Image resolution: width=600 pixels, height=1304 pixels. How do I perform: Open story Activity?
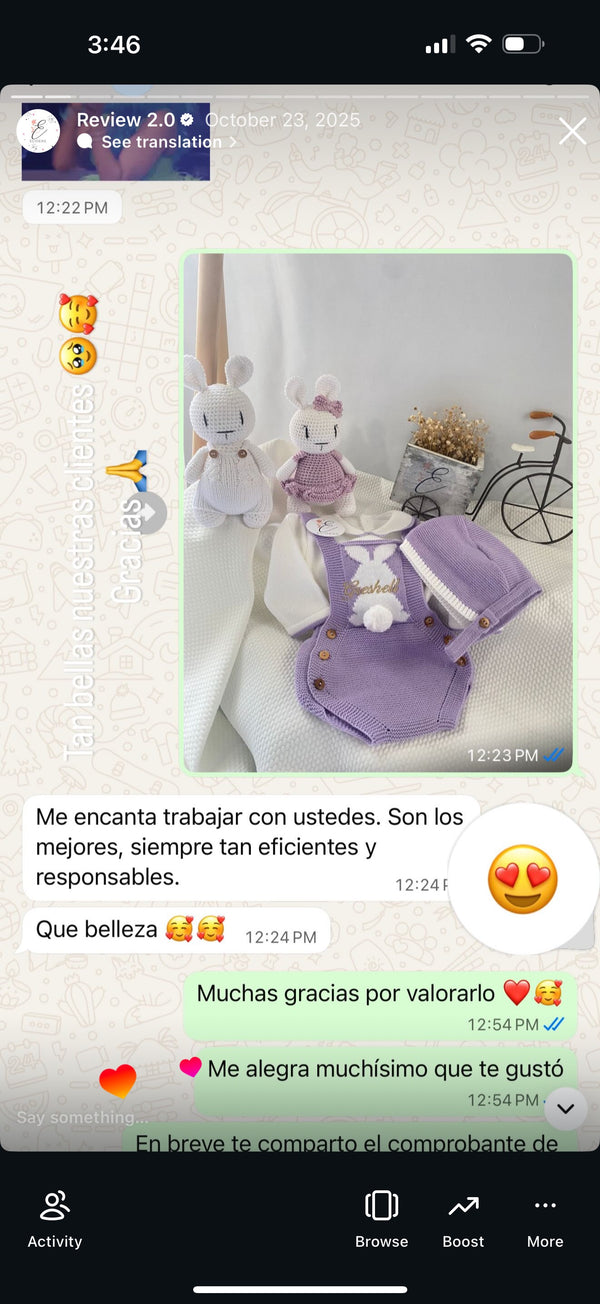point(55,1219)
